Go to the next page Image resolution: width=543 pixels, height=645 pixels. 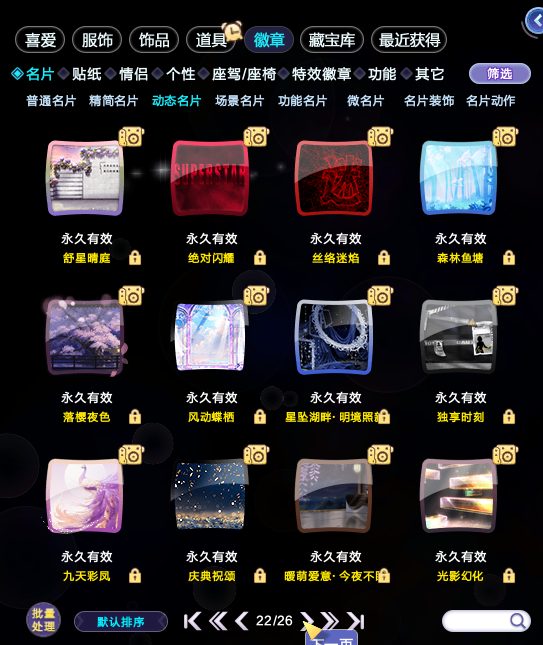(x=306, y=621)
